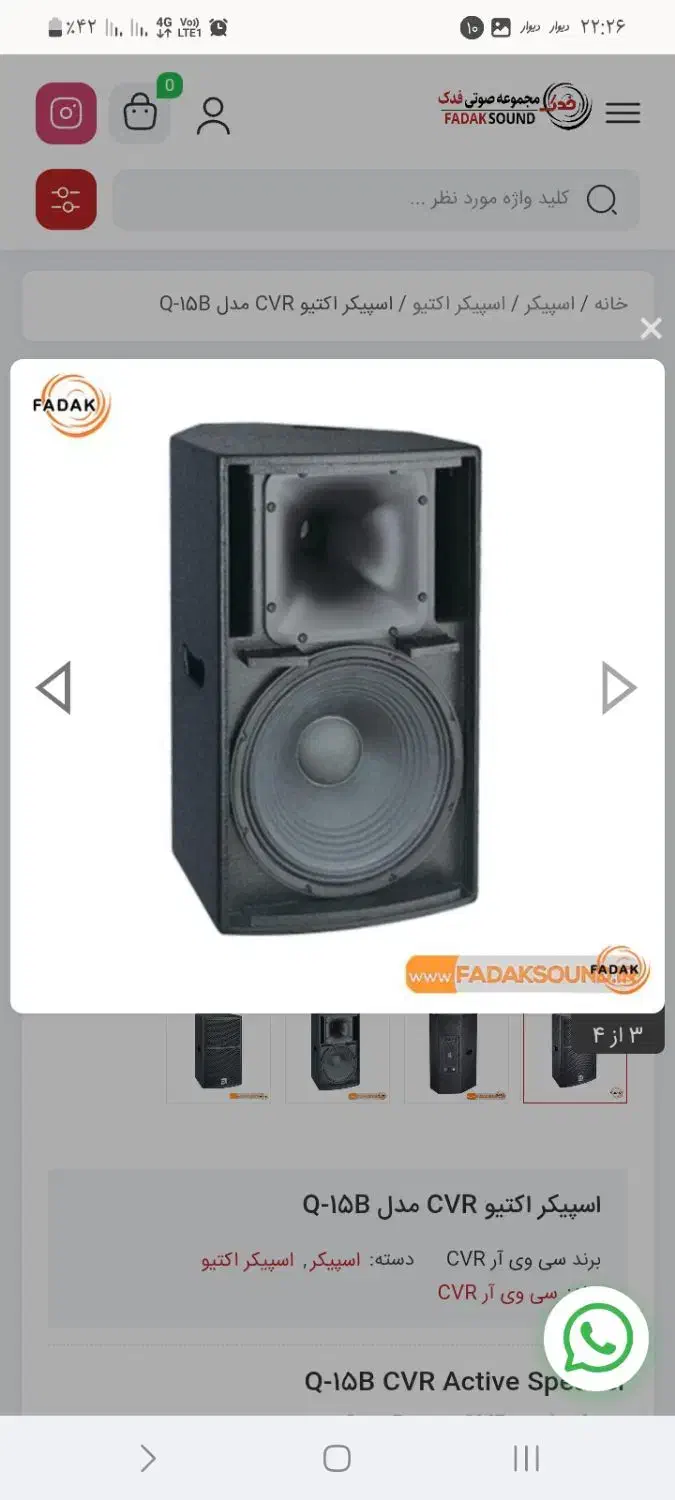Open WhatsApp chat button
675x1500 pixels.
tap(597, 1338)
